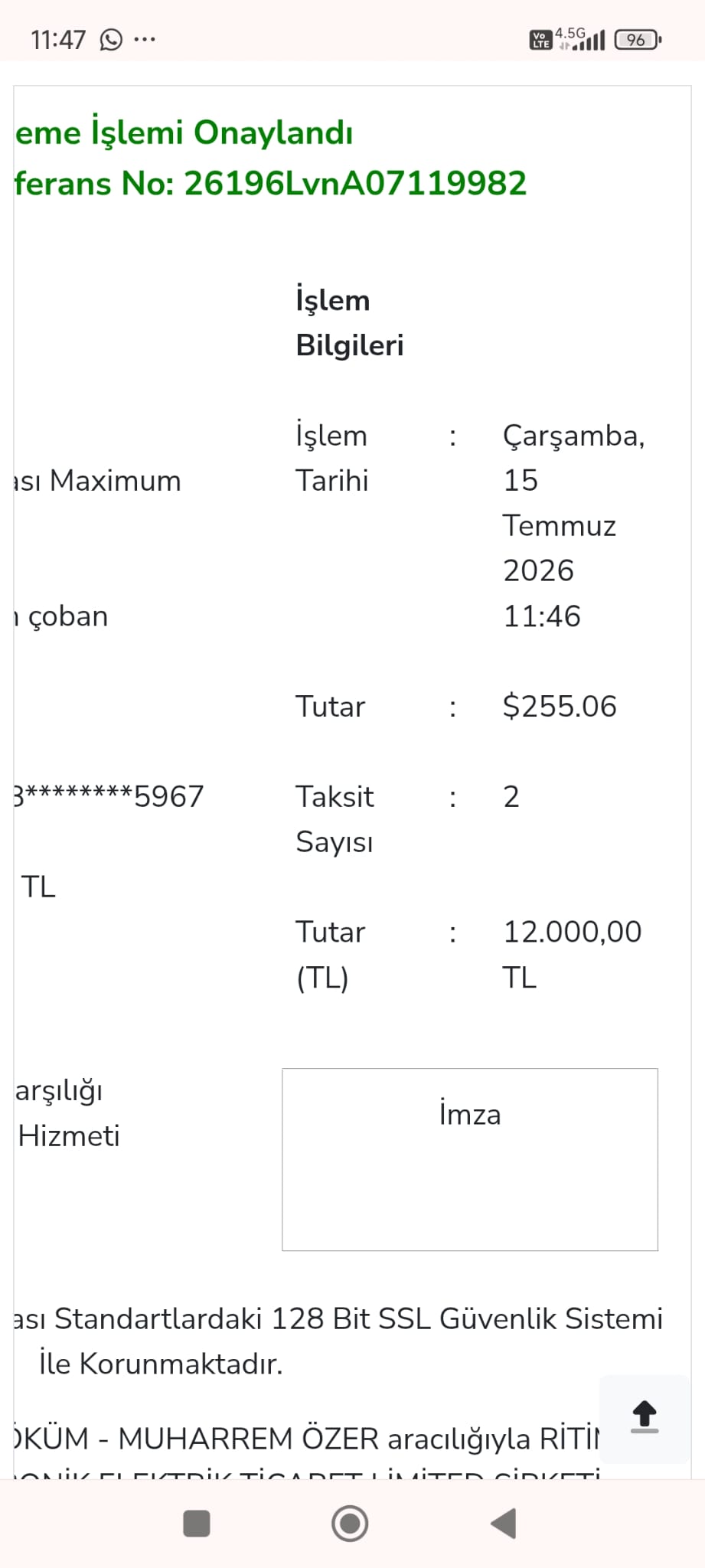Tap the scroll-to-top arrow button

pos(645,1419)
